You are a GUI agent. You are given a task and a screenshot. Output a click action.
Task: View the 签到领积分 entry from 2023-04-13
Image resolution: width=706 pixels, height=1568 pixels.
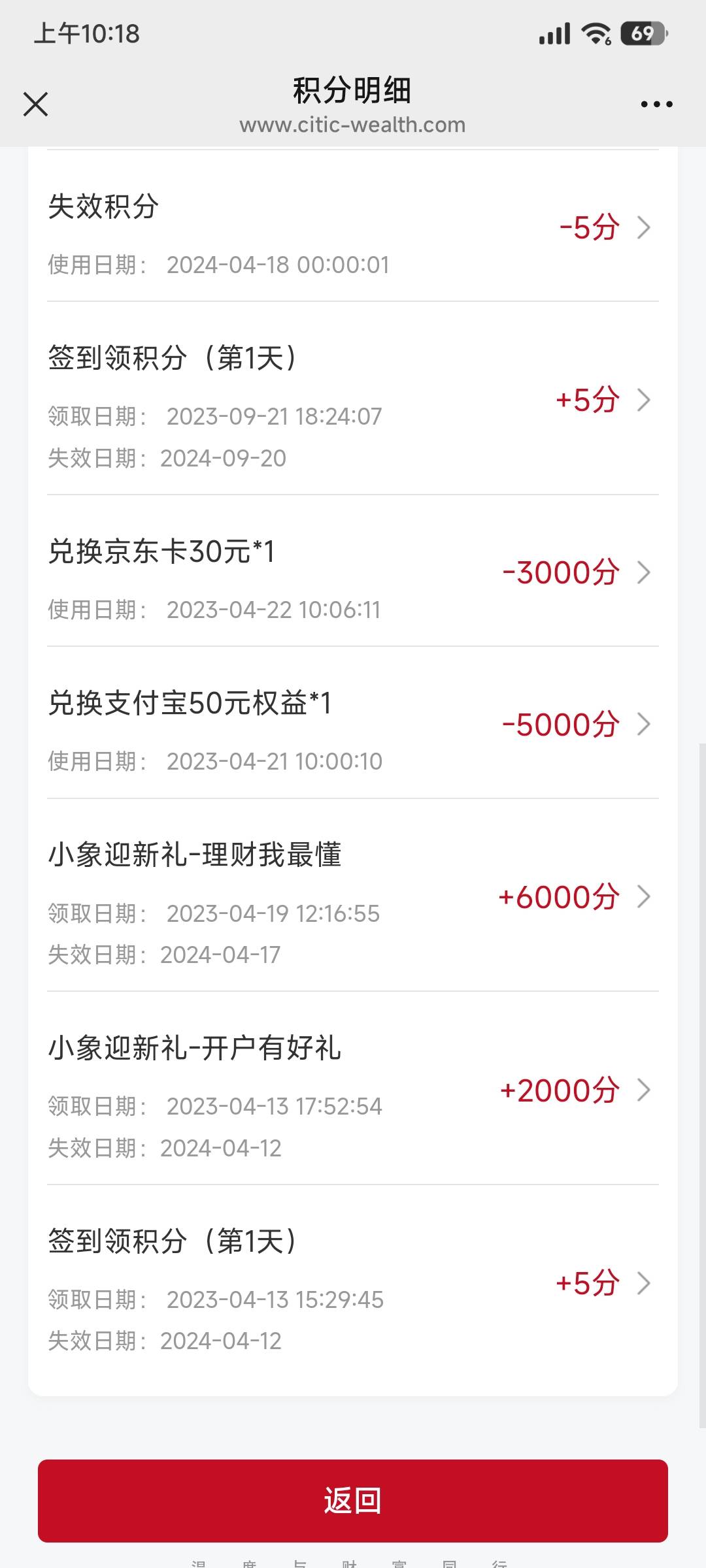point(353,1282)
